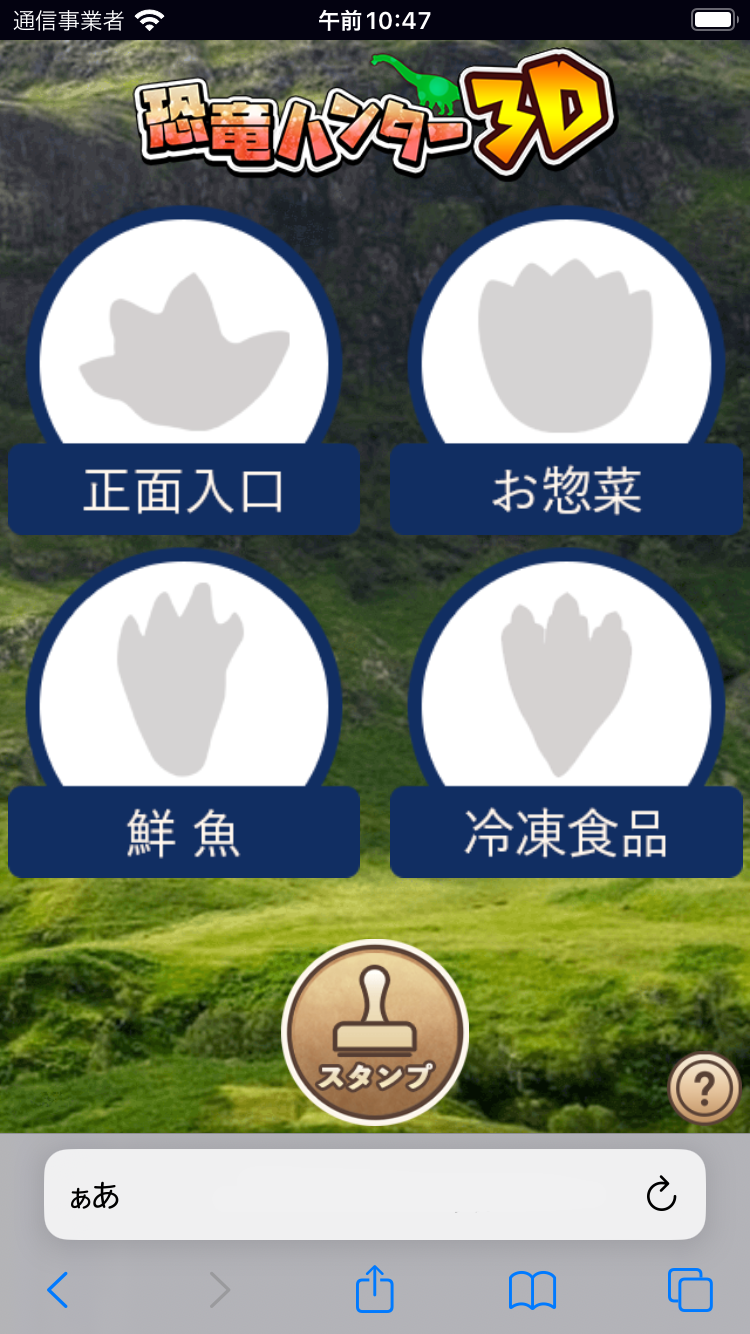The width and height of the screenshot is (750, 1334).
Task: Share this page
Action: pos(375,1289)
